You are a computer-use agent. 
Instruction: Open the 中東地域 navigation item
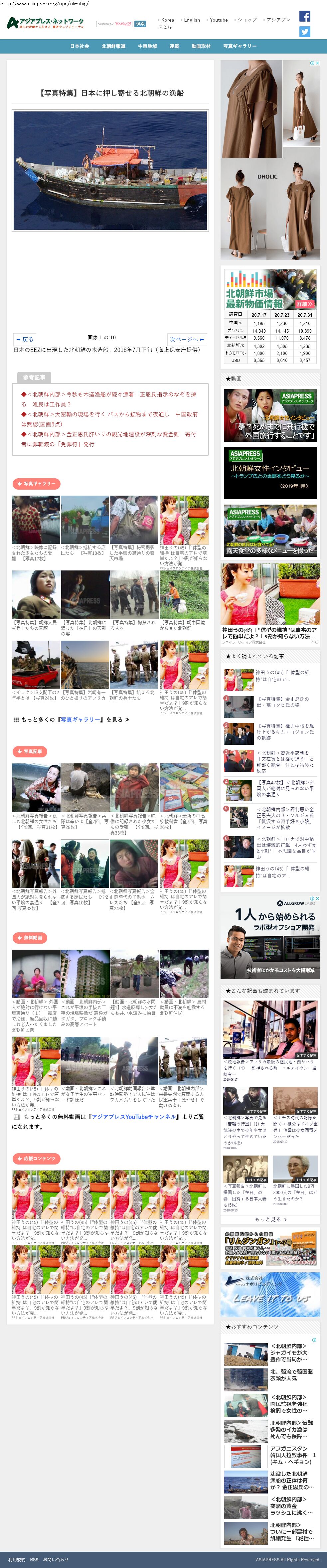pyautogui.click(x=147, y=46)
